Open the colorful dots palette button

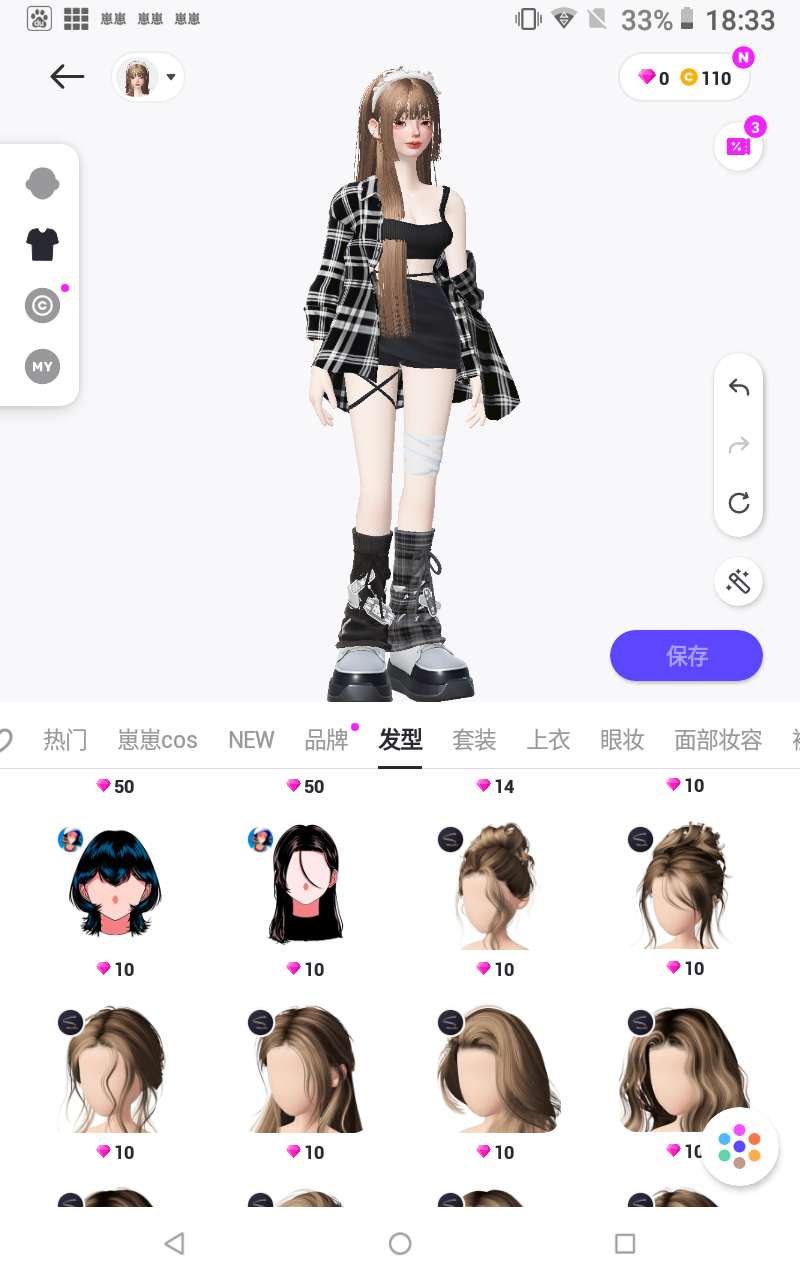[739, 1145]
